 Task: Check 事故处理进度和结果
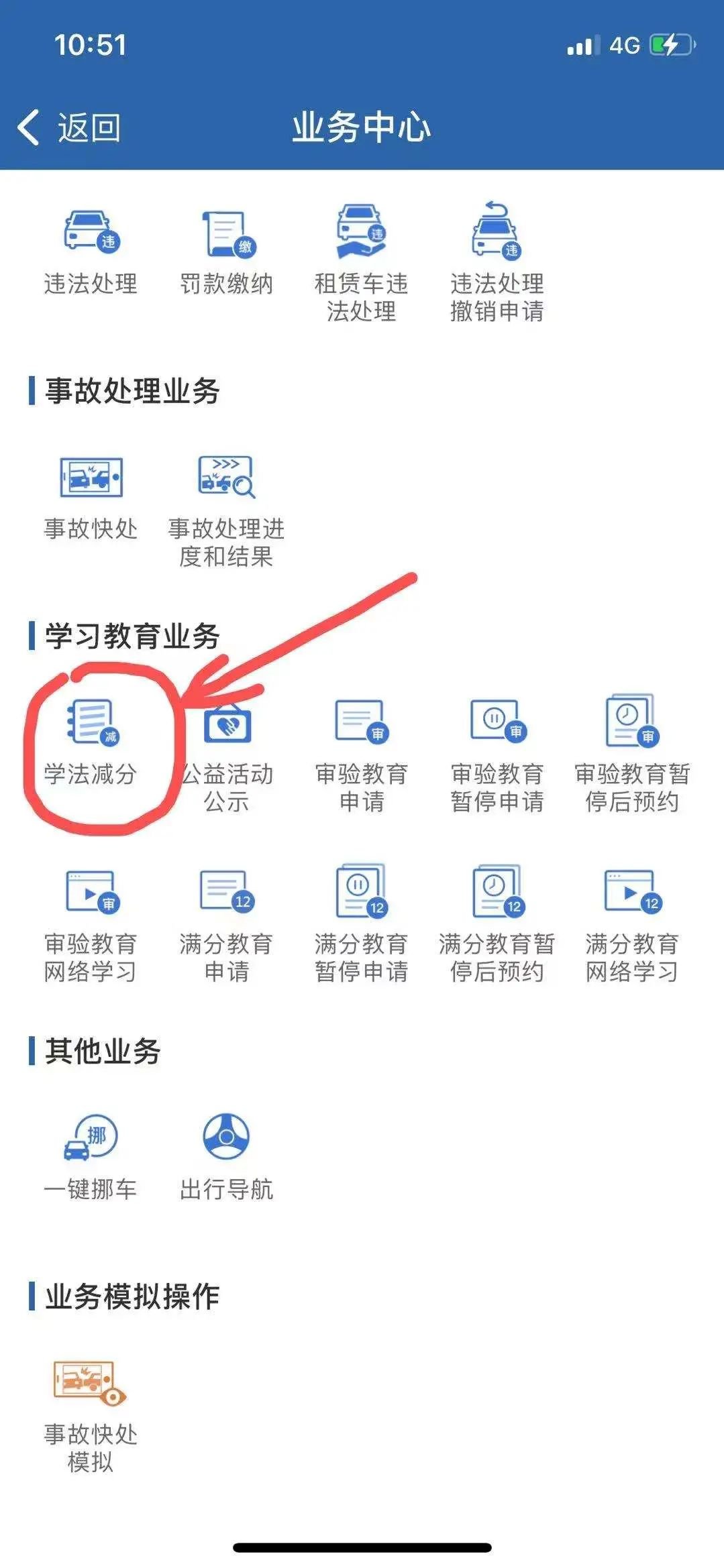point(226,510)
